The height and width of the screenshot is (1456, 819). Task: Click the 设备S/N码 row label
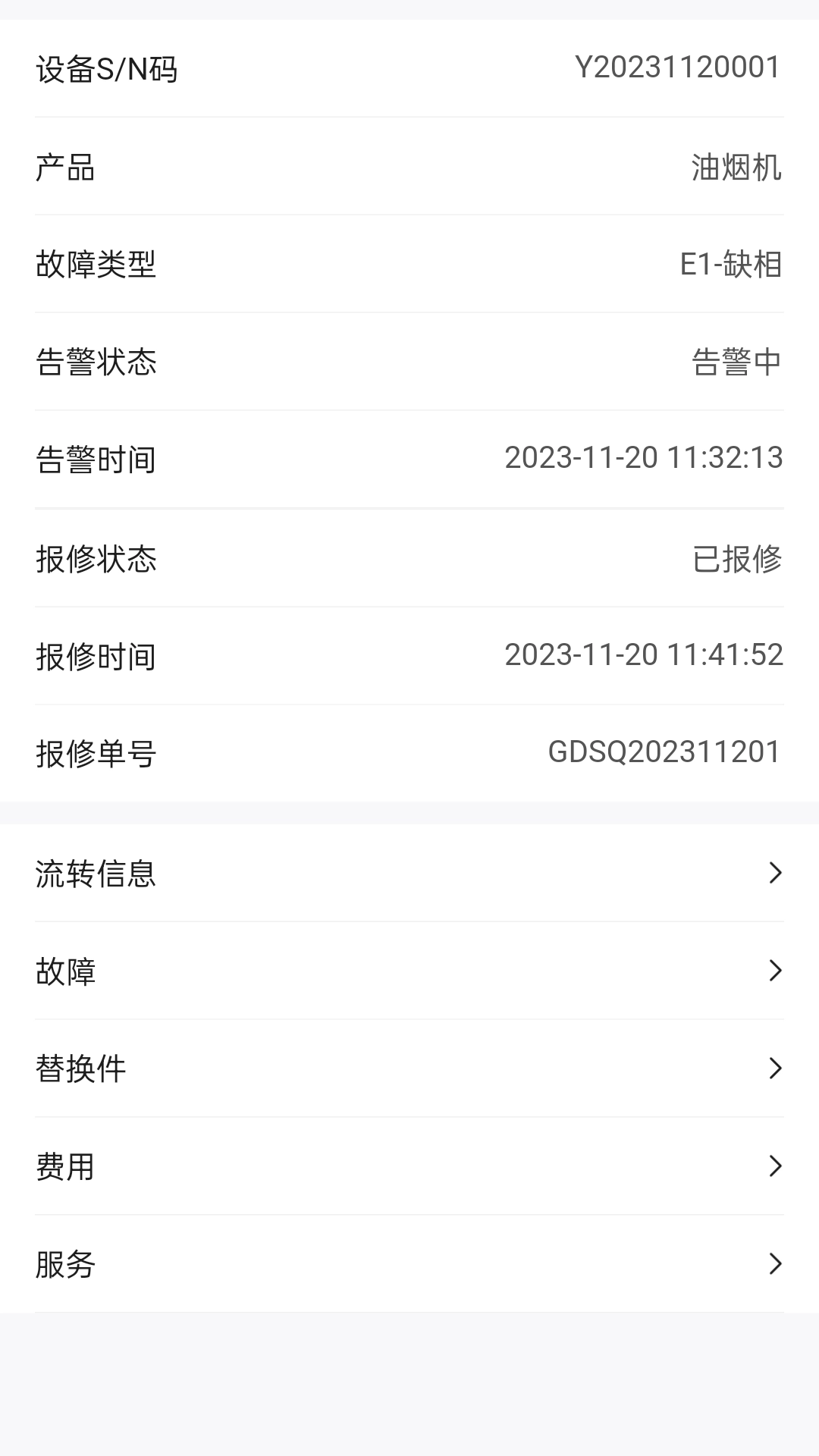pyautogui.click(x=108, y=68)
